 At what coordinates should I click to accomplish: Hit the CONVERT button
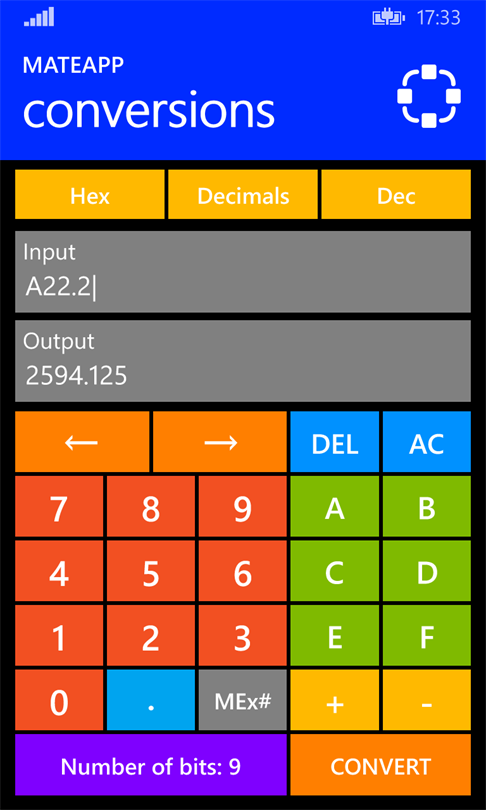point(381,765)
